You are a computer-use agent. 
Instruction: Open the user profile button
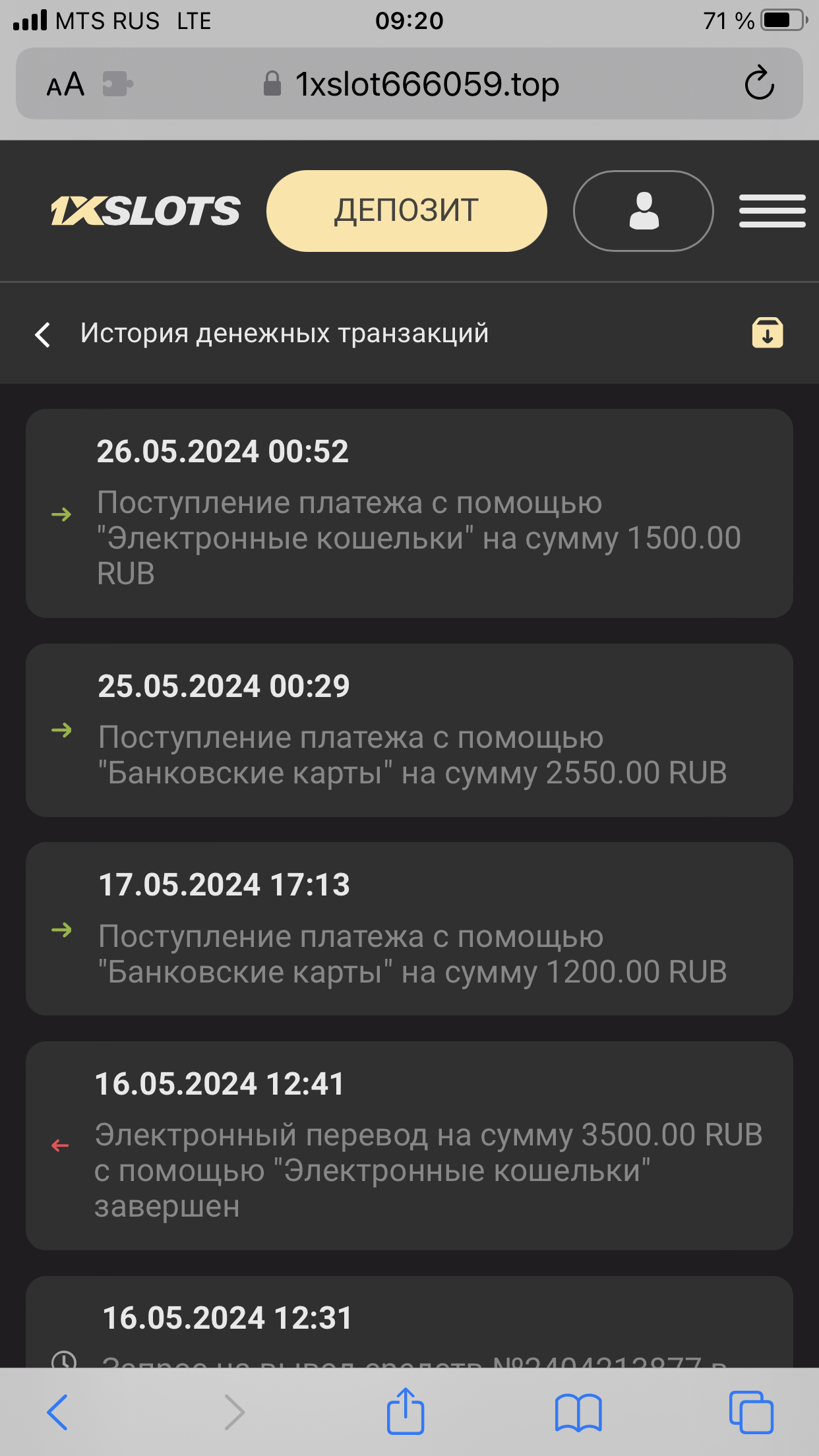[643, 211]
